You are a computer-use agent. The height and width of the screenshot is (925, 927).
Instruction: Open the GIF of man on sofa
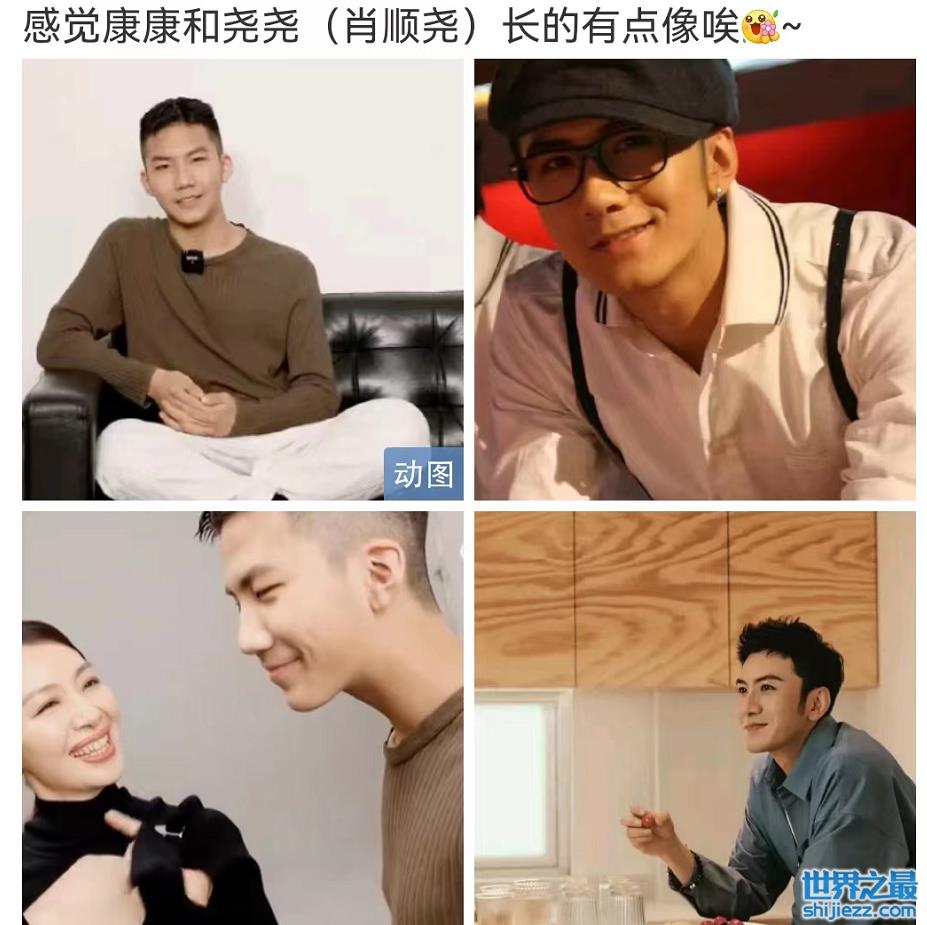242,279
